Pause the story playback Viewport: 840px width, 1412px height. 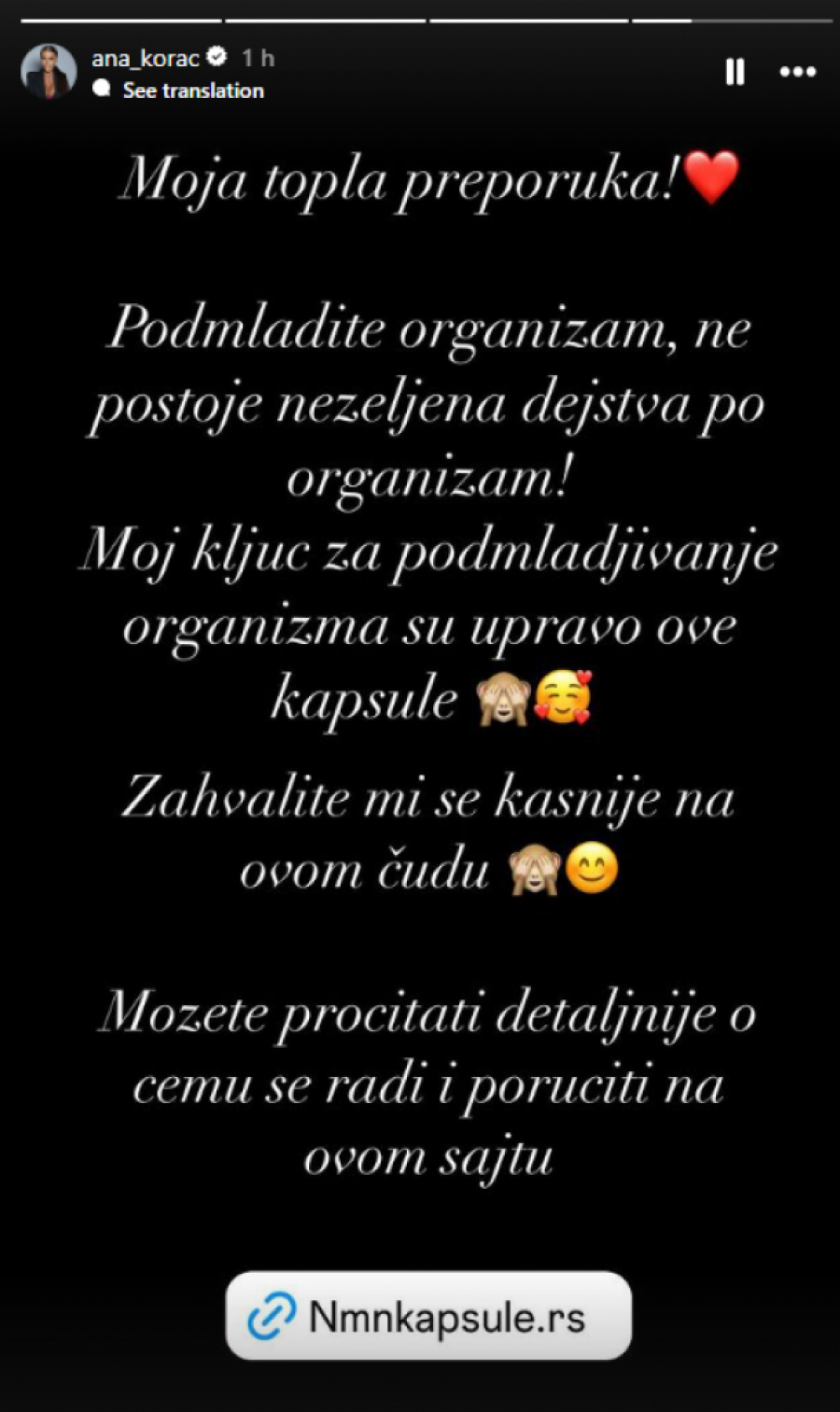tap(735, 72)
